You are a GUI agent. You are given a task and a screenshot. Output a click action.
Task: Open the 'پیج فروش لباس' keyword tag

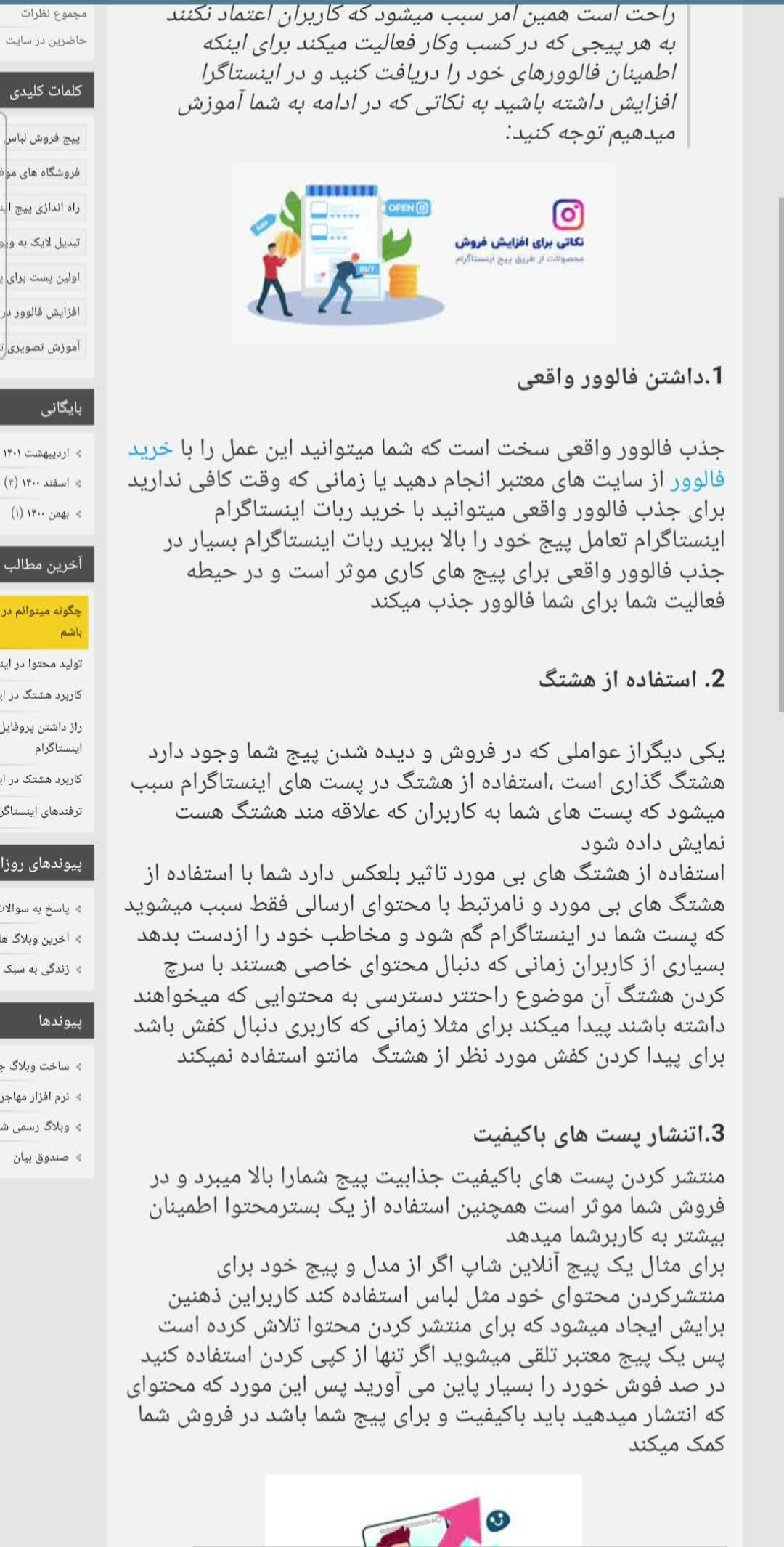click(x=44, y=138)
